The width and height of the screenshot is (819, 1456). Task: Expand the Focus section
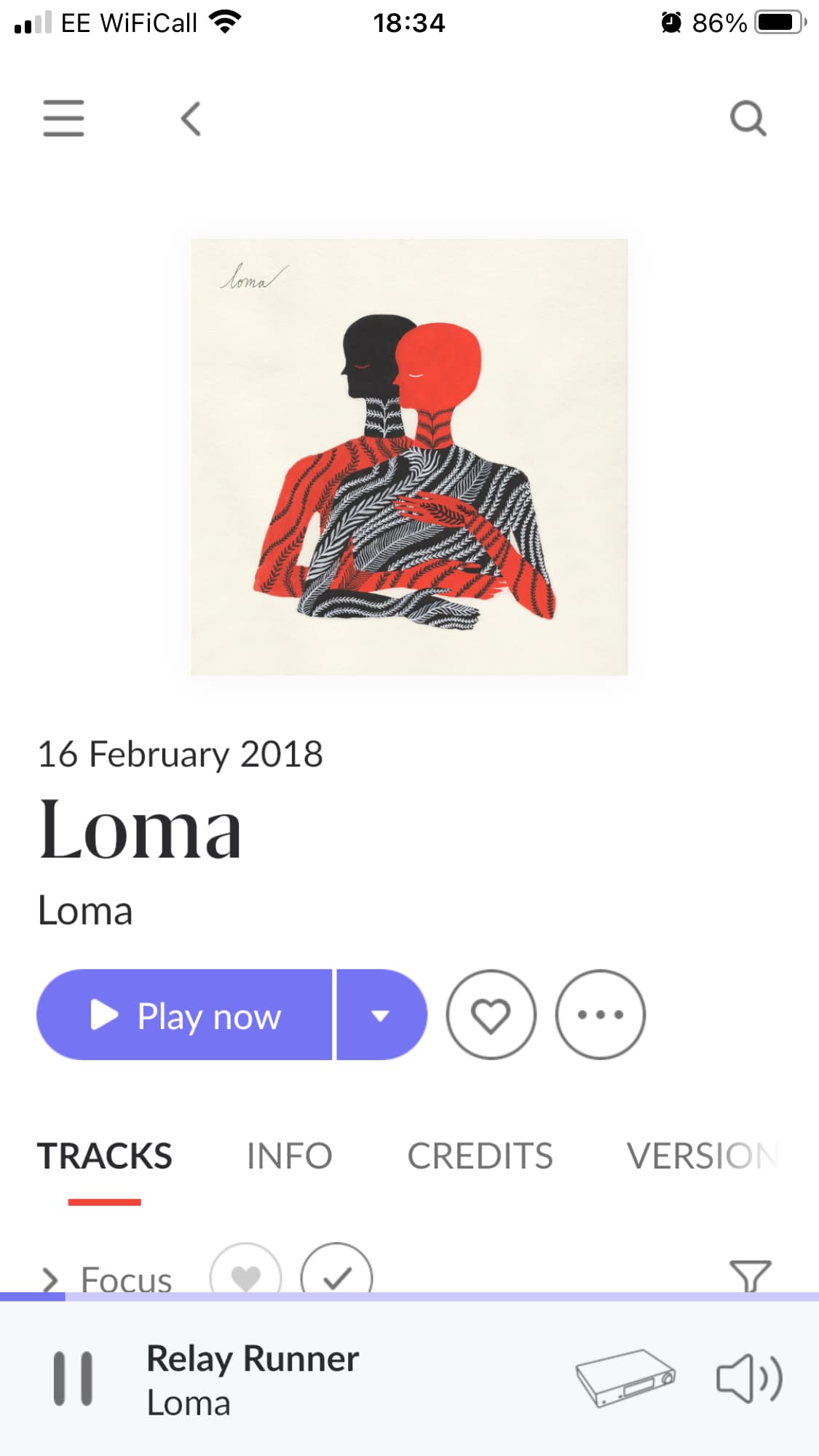(106, 1279)
